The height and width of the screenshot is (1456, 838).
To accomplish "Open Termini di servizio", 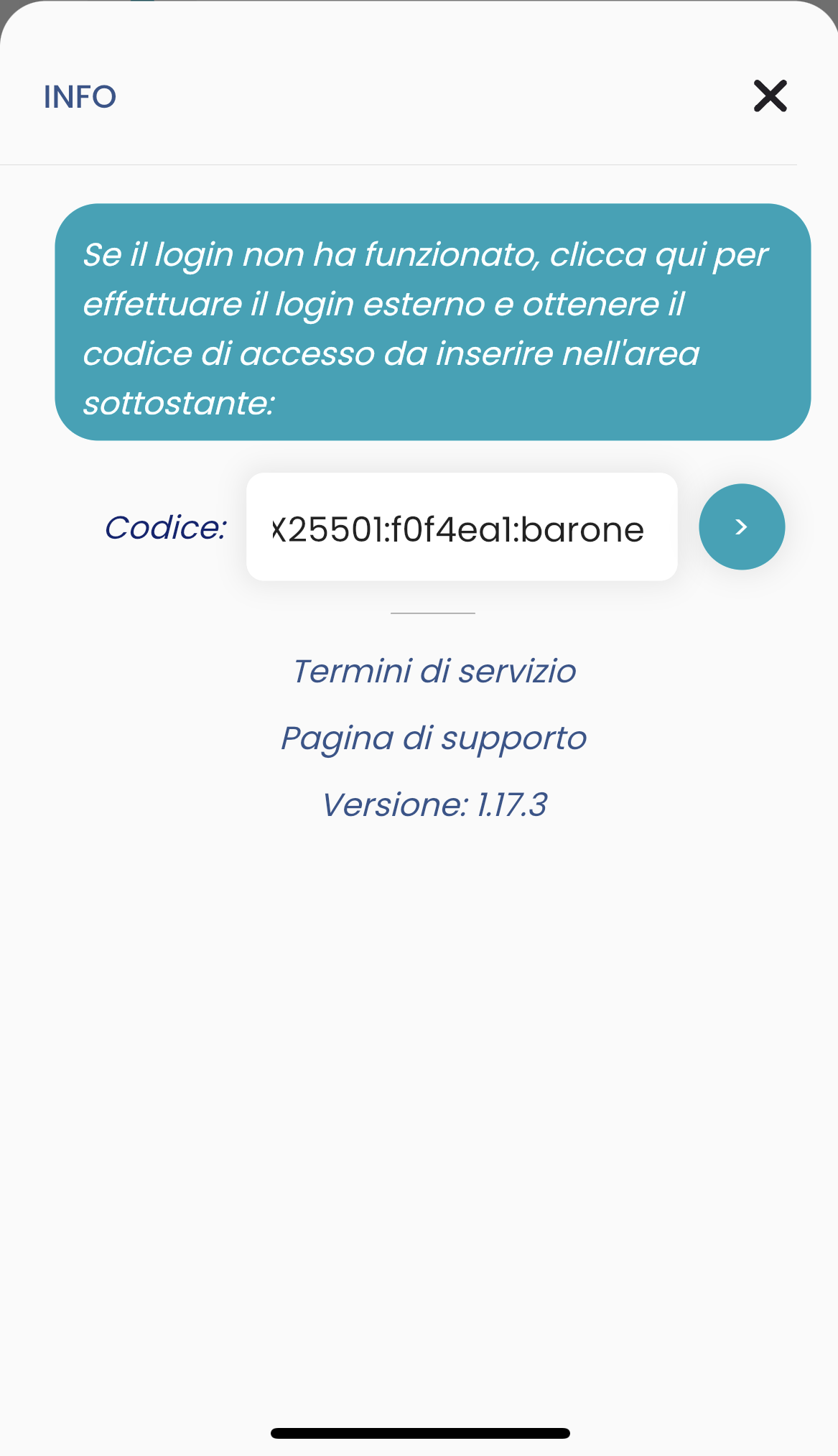I will [x=434, y=672].
